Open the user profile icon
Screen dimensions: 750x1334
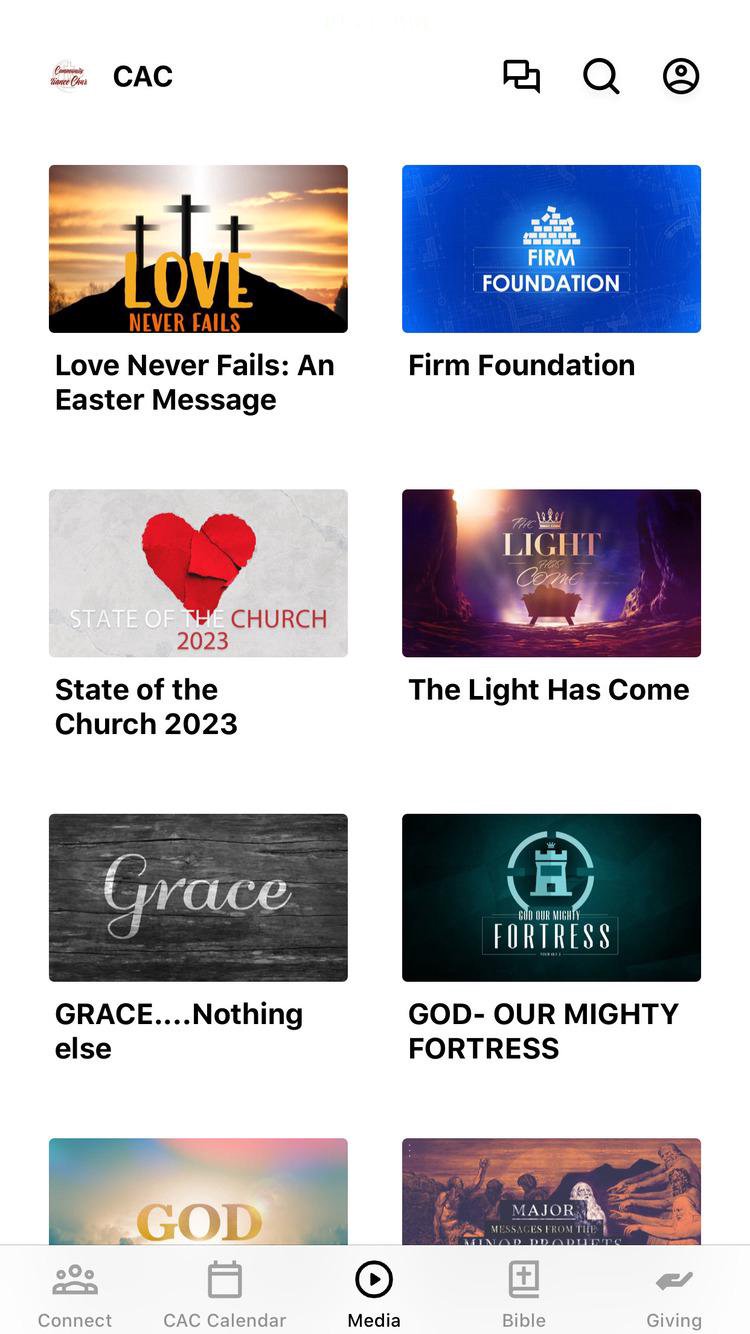(681, 76)
